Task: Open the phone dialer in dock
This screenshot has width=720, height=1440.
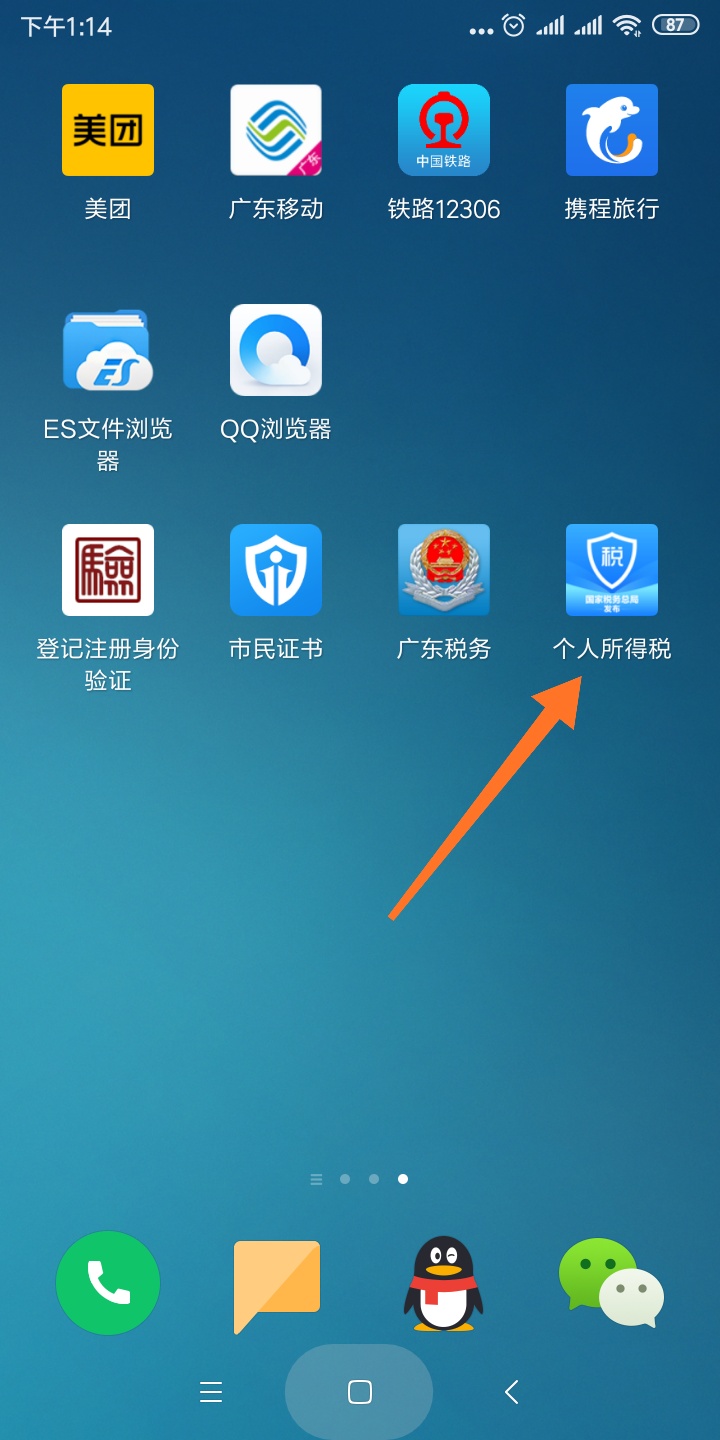Action: point(108,1283)
